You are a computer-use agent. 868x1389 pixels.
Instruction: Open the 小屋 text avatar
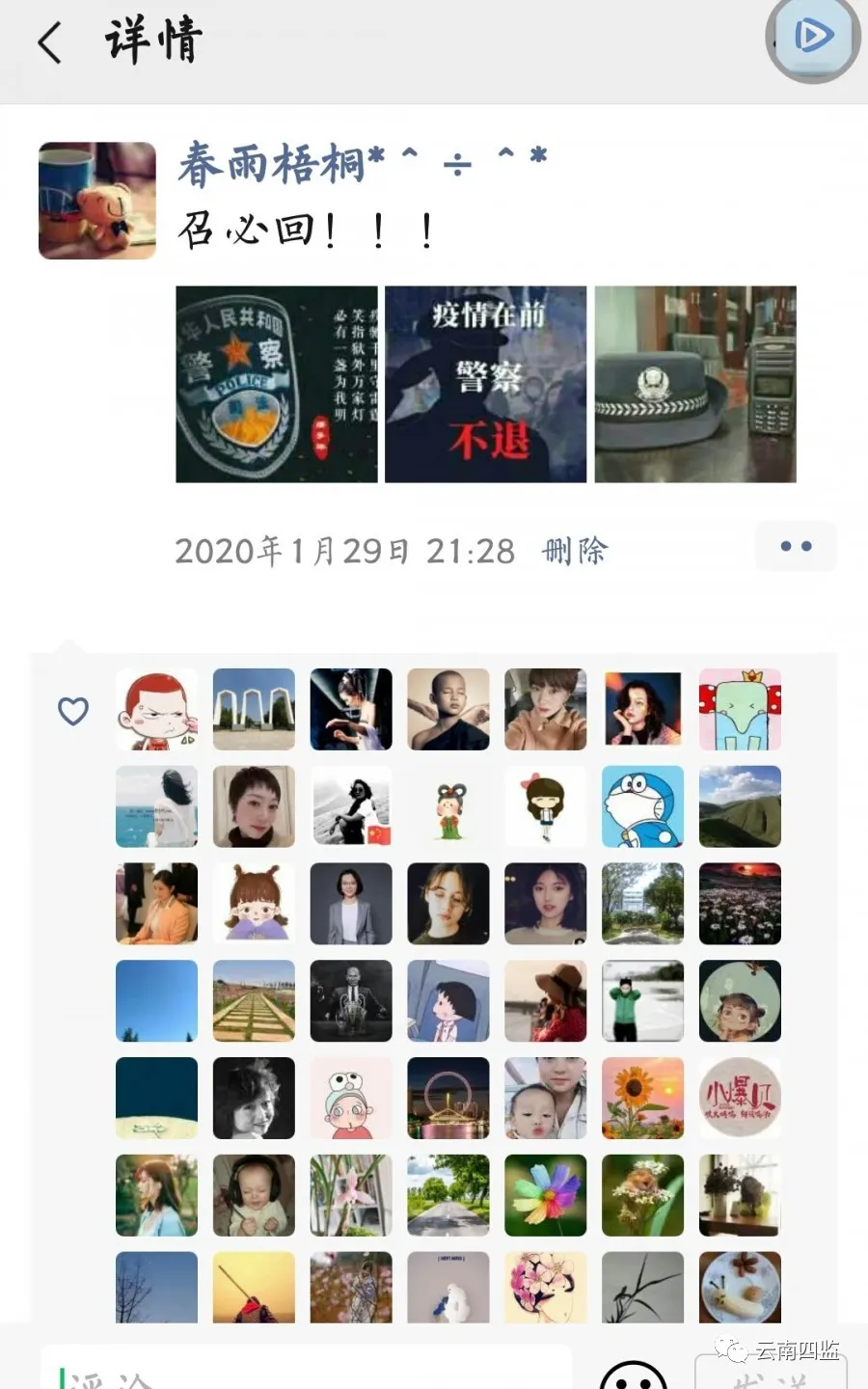(740, 1098)
